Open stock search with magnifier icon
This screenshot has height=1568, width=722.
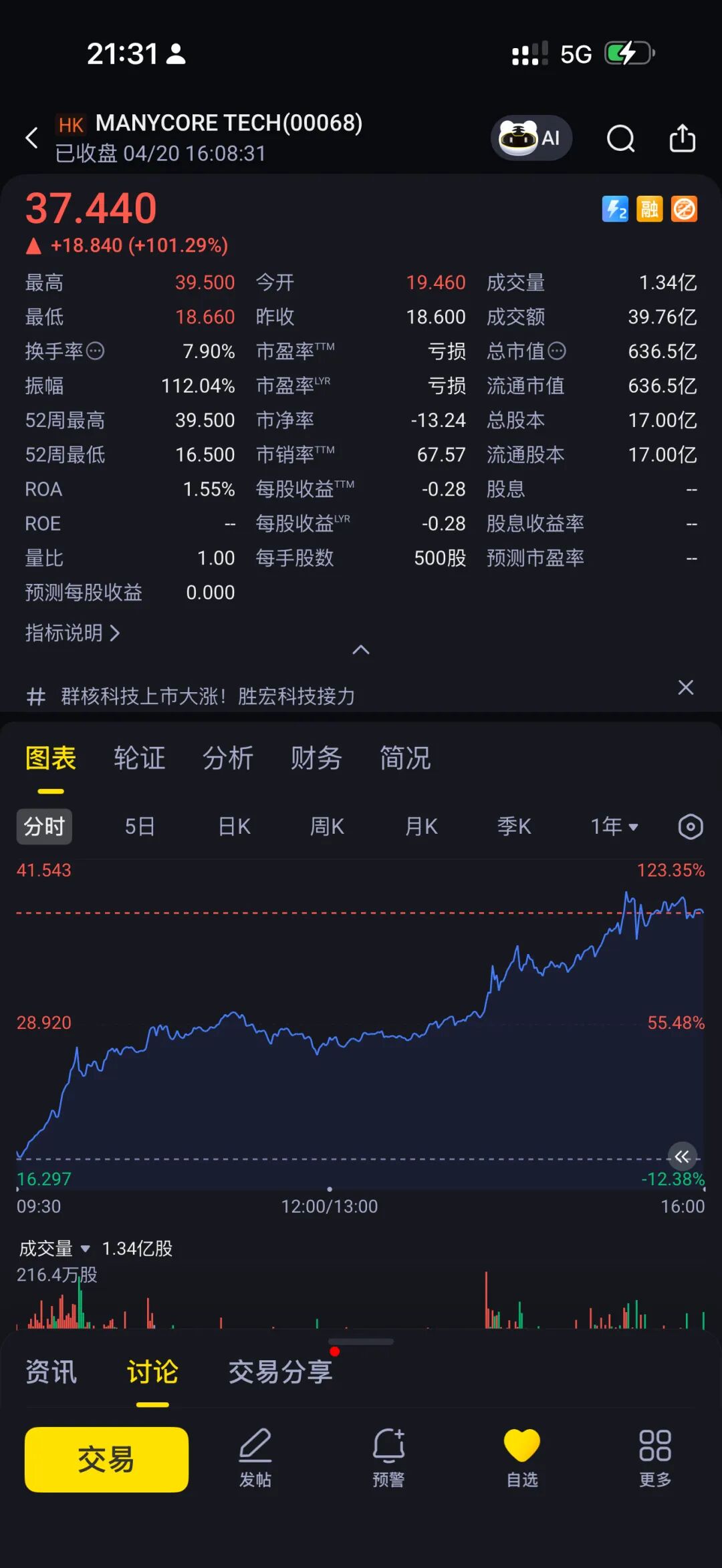(620, 138)
